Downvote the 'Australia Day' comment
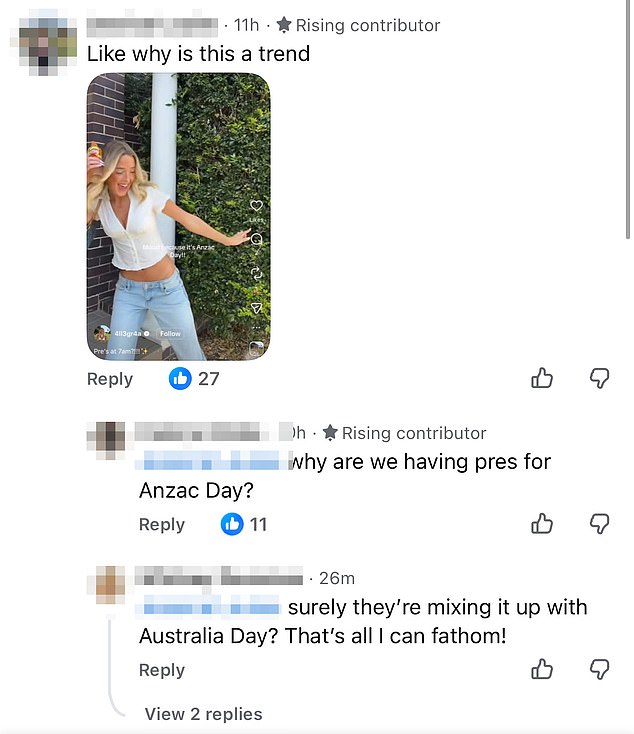 (599, 669)
